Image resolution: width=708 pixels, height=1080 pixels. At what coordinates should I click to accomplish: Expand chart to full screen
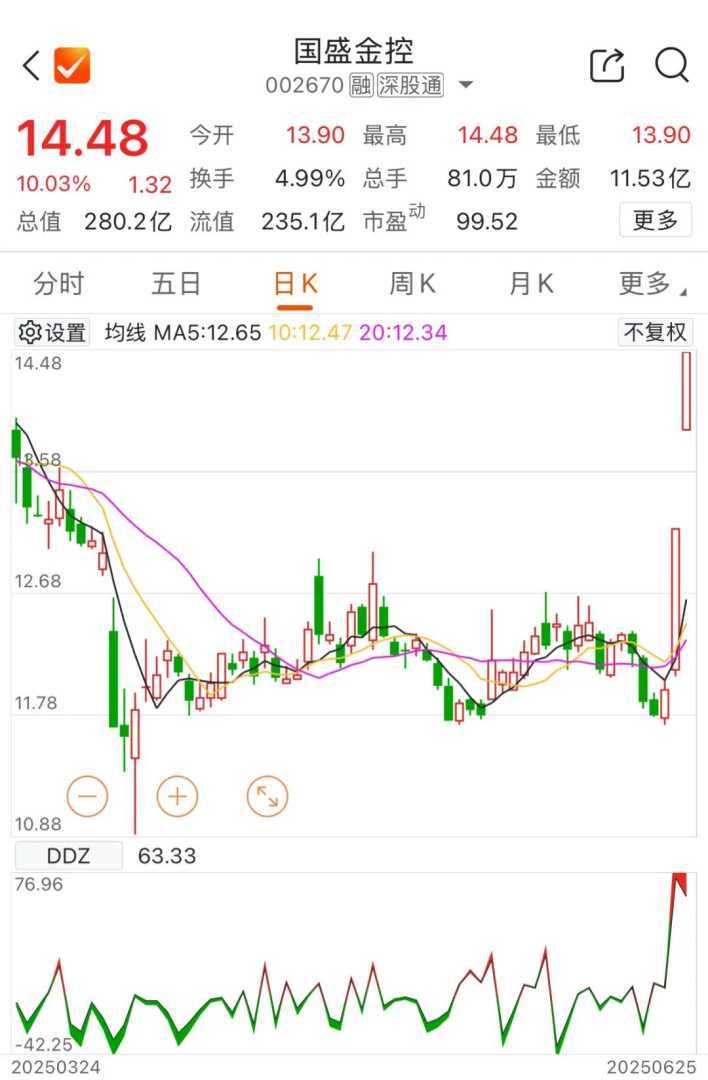click(267, 796)
